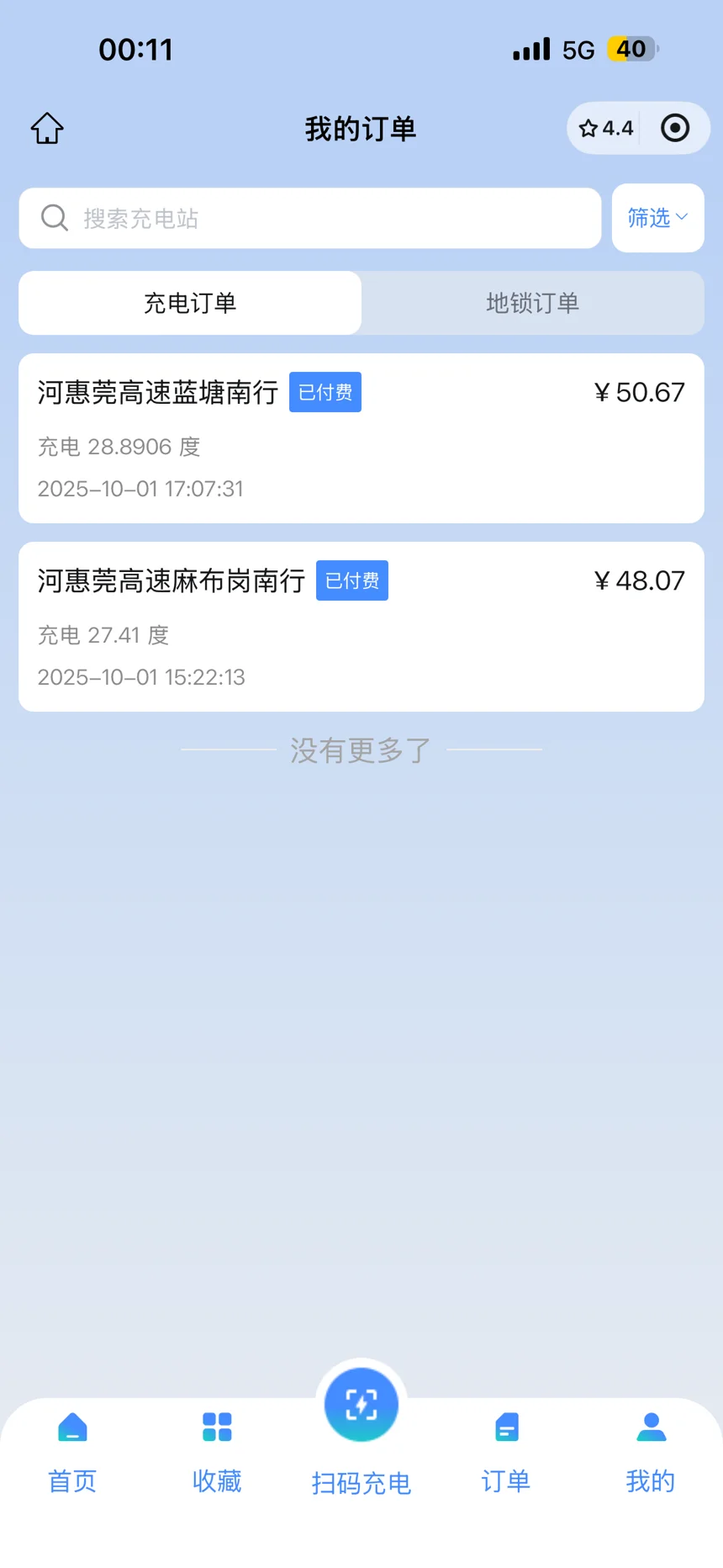The height and width of the screenshot is (1568, 723).
Task: Tap the 4.4 star rating button
Action: pos(606,129)
